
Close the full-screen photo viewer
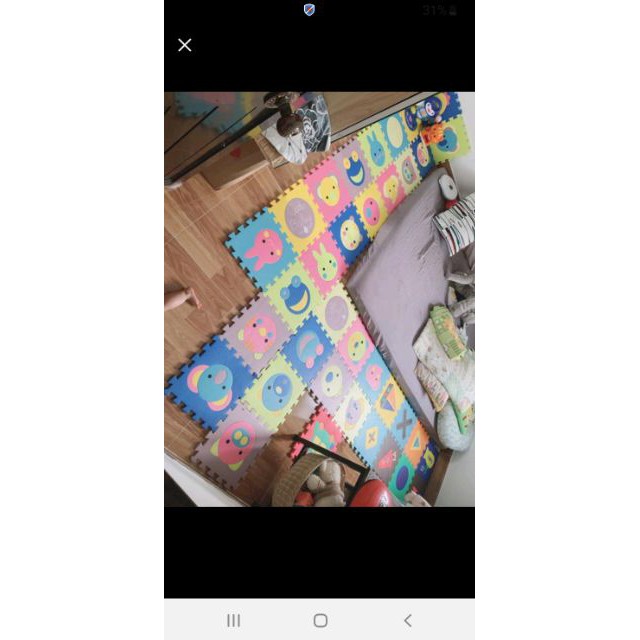click(185, 45)
